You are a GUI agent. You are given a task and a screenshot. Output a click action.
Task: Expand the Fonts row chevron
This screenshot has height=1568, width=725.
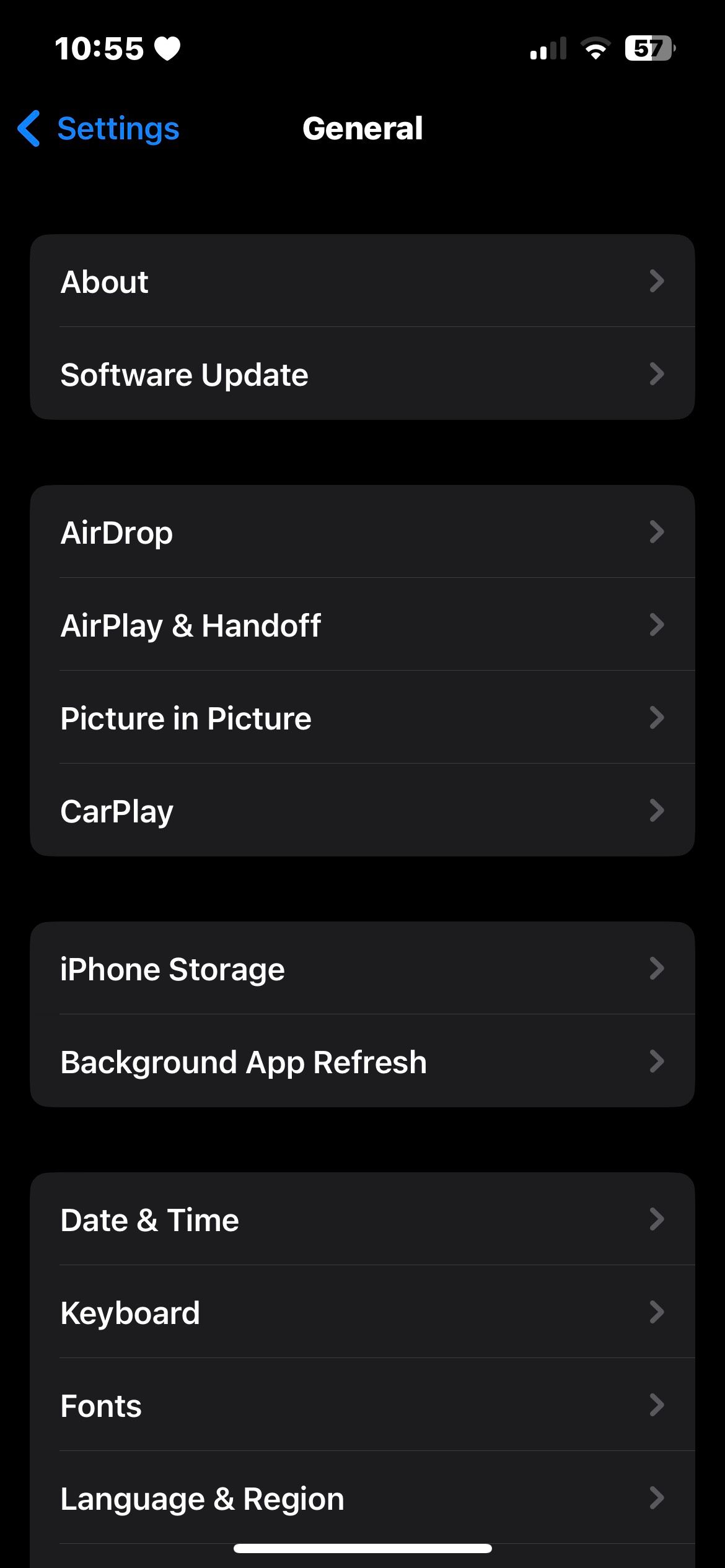(657, 1406)
